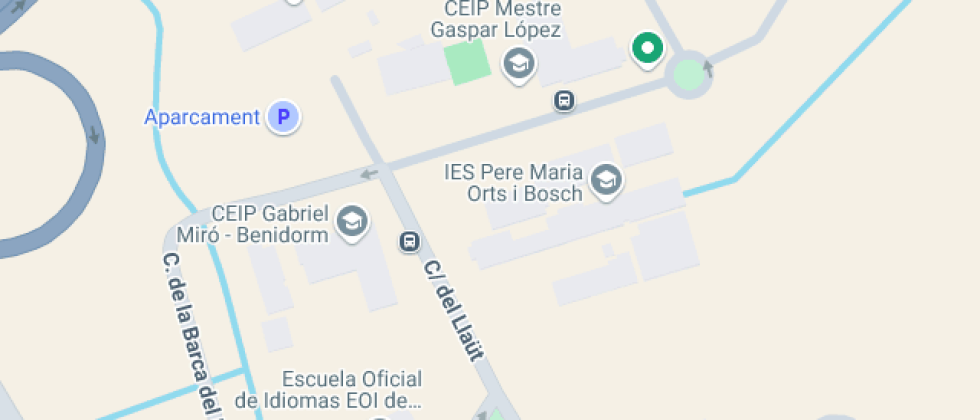Viewport: 980px width, 420px height.
Task: Select the bus stop on C/ del Llaüt
Action: [x=409, y=242]
